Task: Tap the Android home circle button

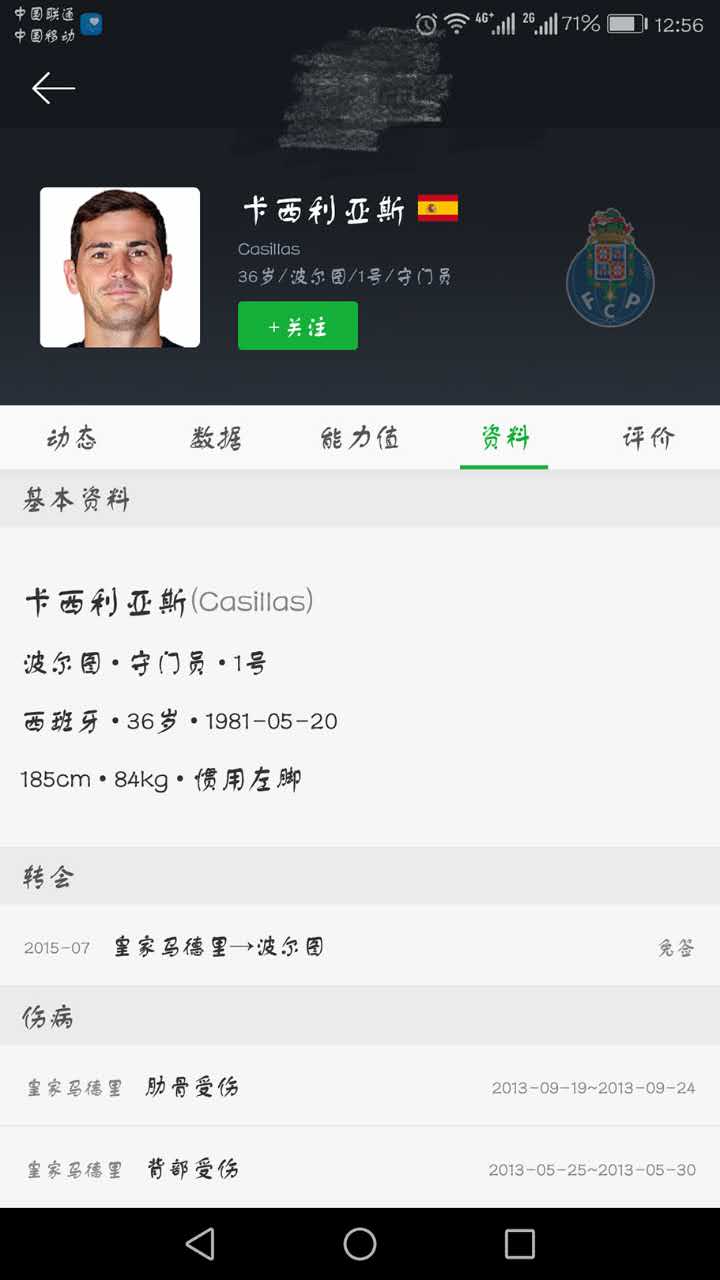Action: (x=359, y=1243)
